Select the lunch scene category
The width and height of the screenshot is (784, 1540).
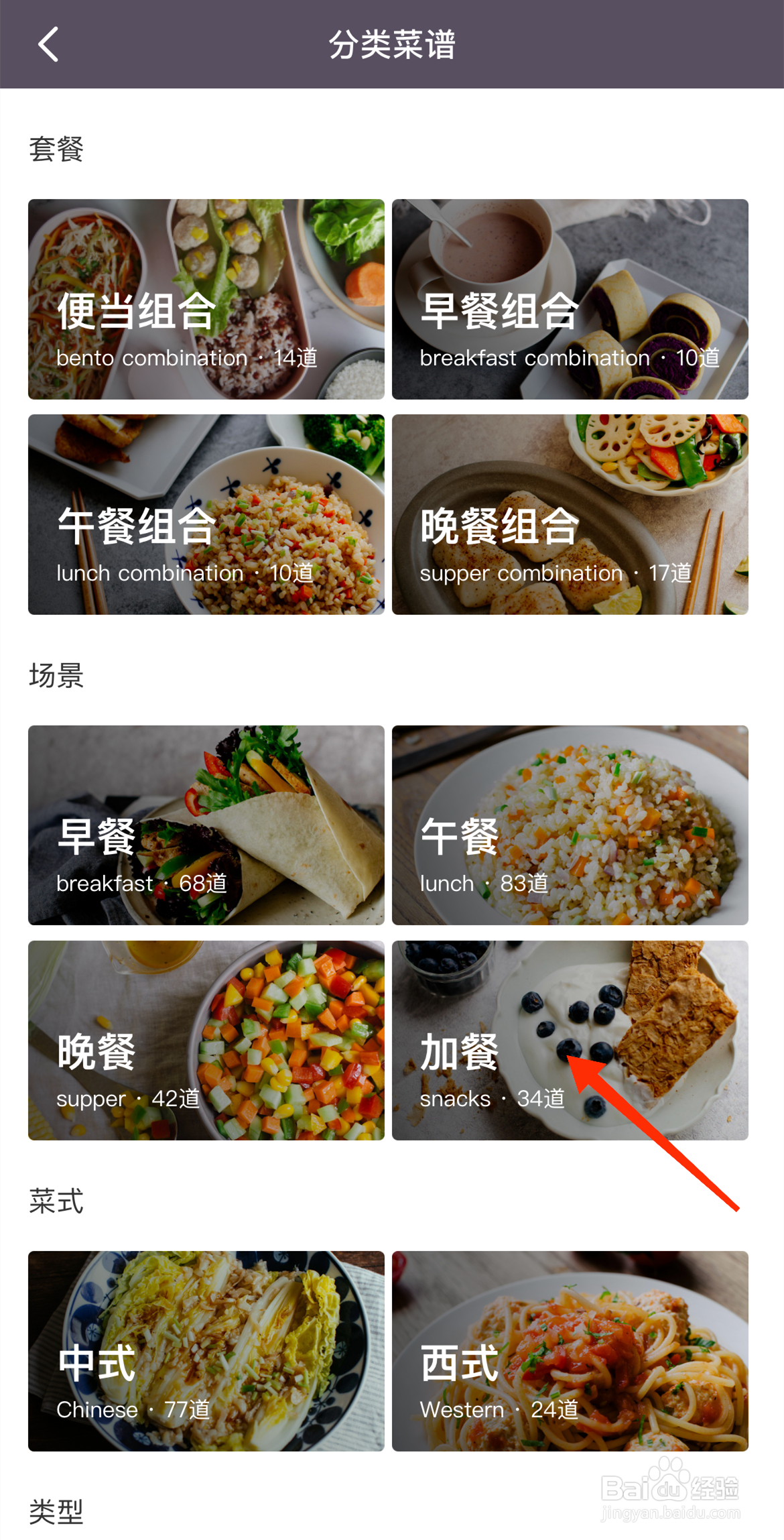pos(569,826)
